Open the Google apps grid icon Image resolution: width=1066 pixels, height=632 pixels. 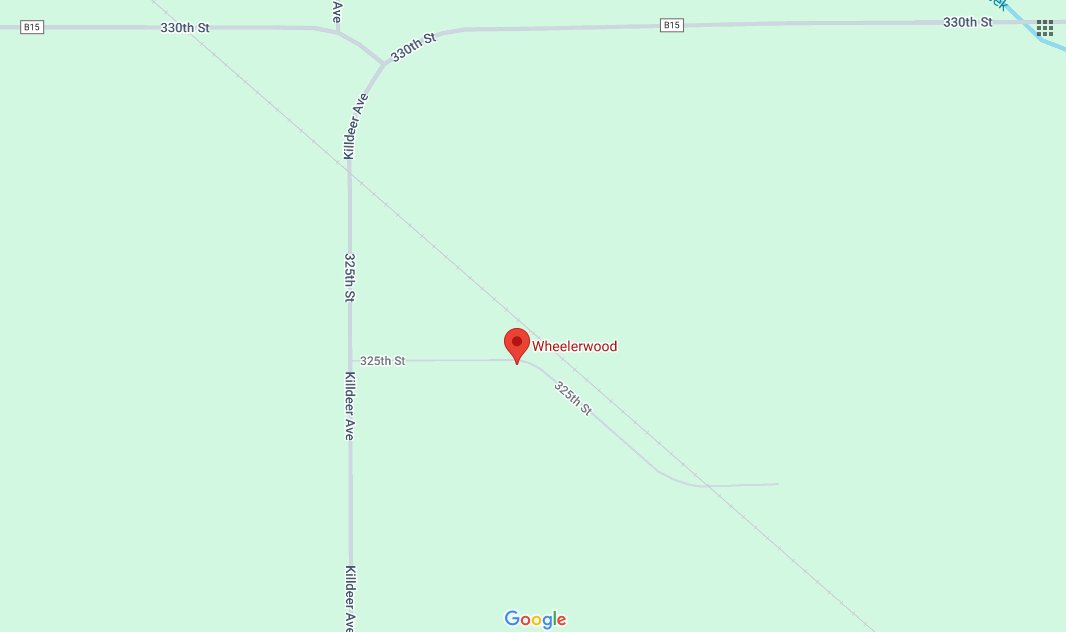1045,28
